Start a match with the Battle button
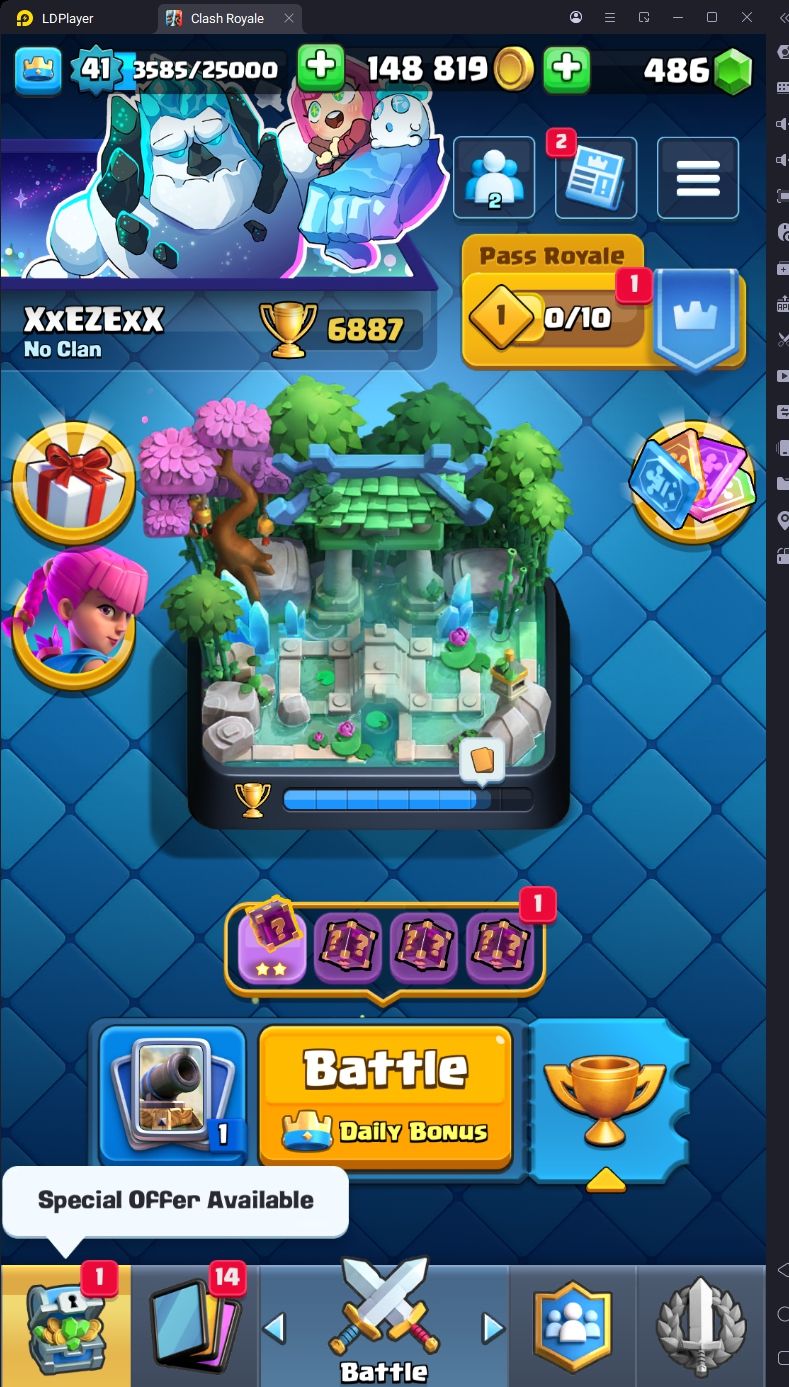This screenshot has width=789, height=1387. coord(386,1096)
